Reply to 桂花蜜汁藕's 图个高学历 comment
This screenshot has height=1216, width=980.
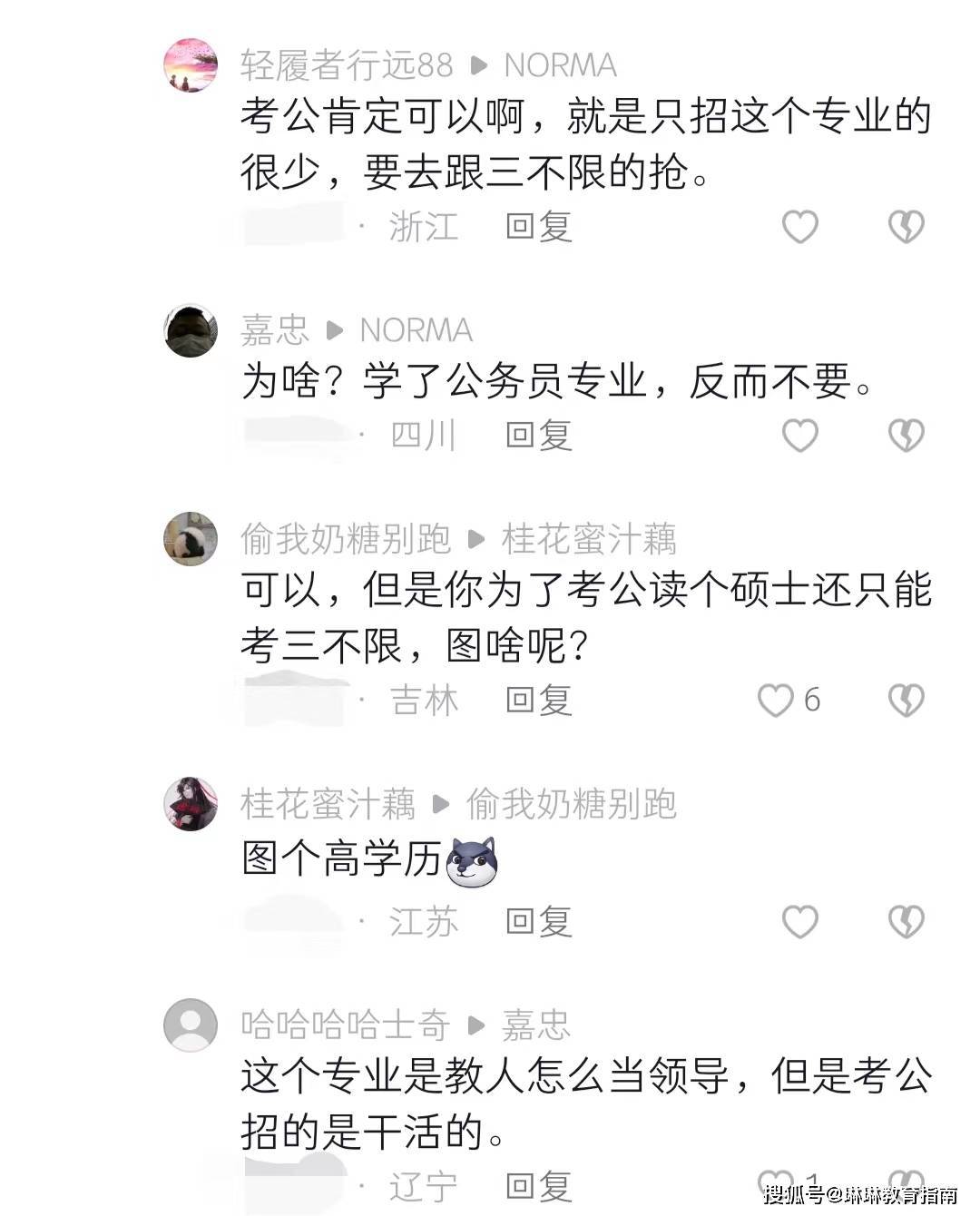[x=538, y=921]
